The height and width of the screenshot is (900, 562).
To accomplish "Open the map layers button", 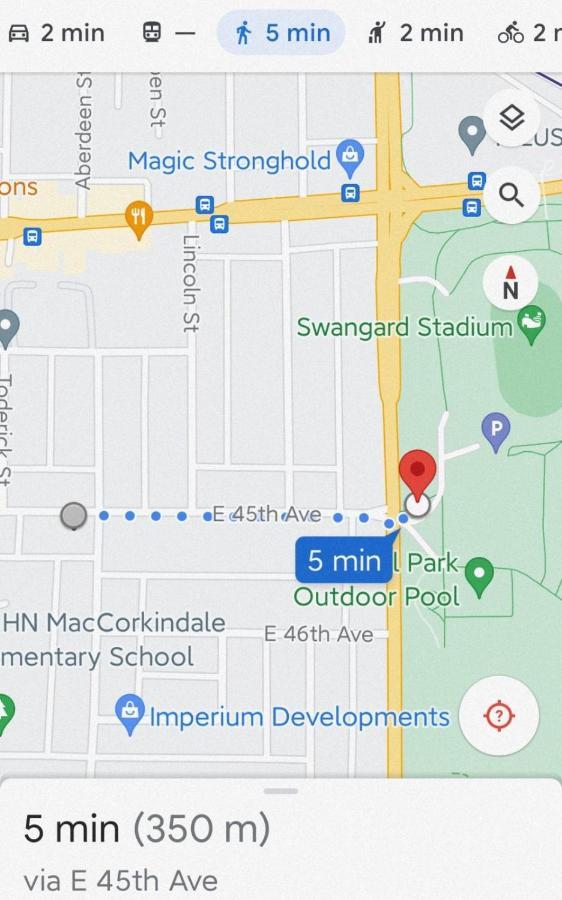I will pos(511,118).
